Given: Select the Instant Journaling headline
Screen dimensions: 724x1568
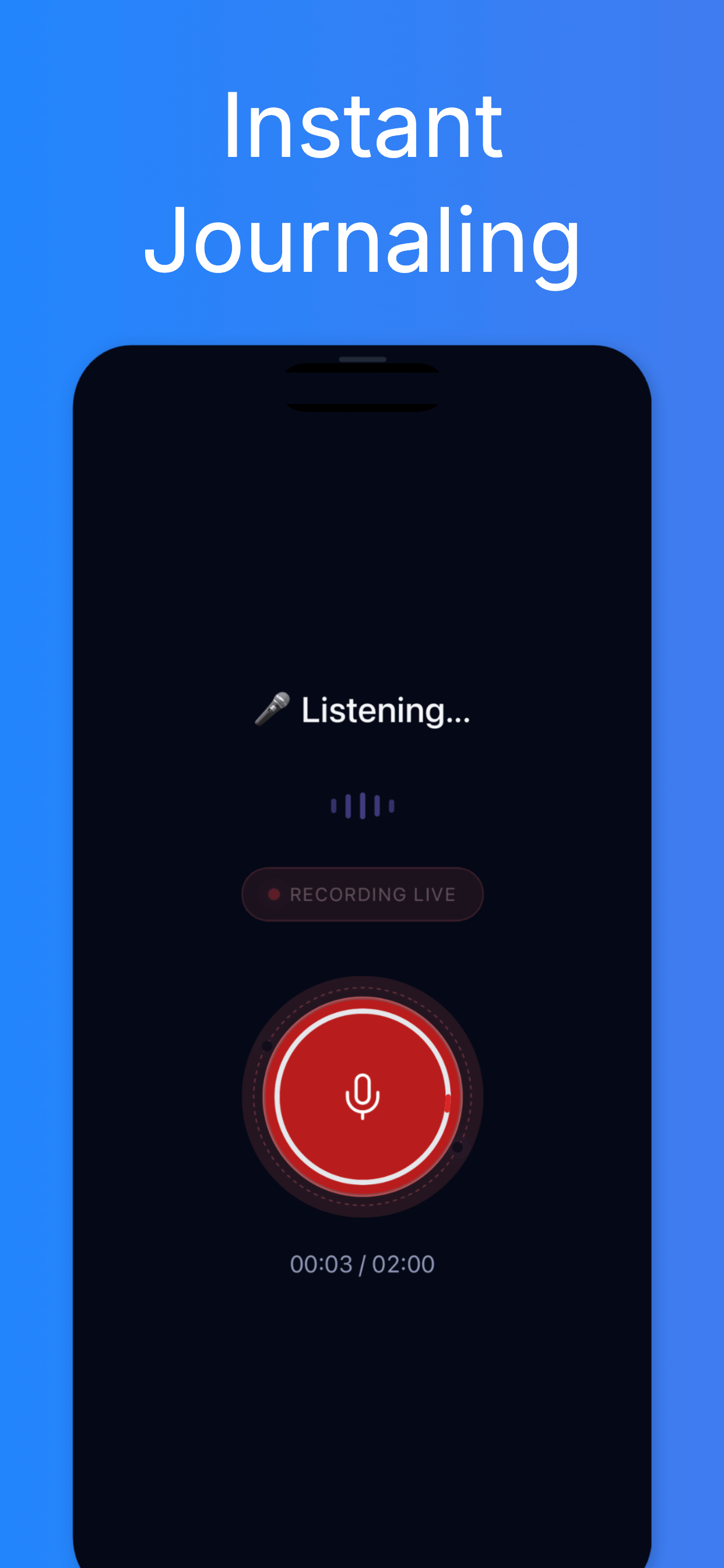Looking at the screenshot, I should click(x=361, y=183).
